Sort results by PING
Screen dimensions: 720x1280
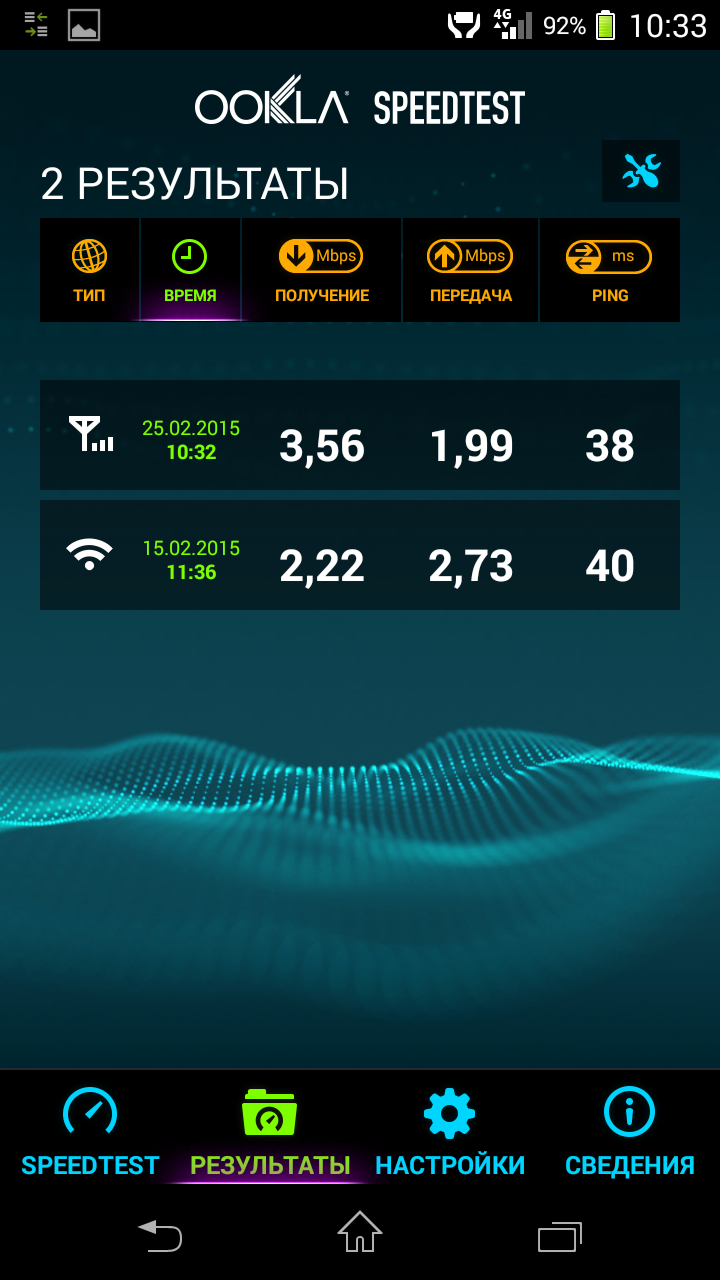(609, 270)
